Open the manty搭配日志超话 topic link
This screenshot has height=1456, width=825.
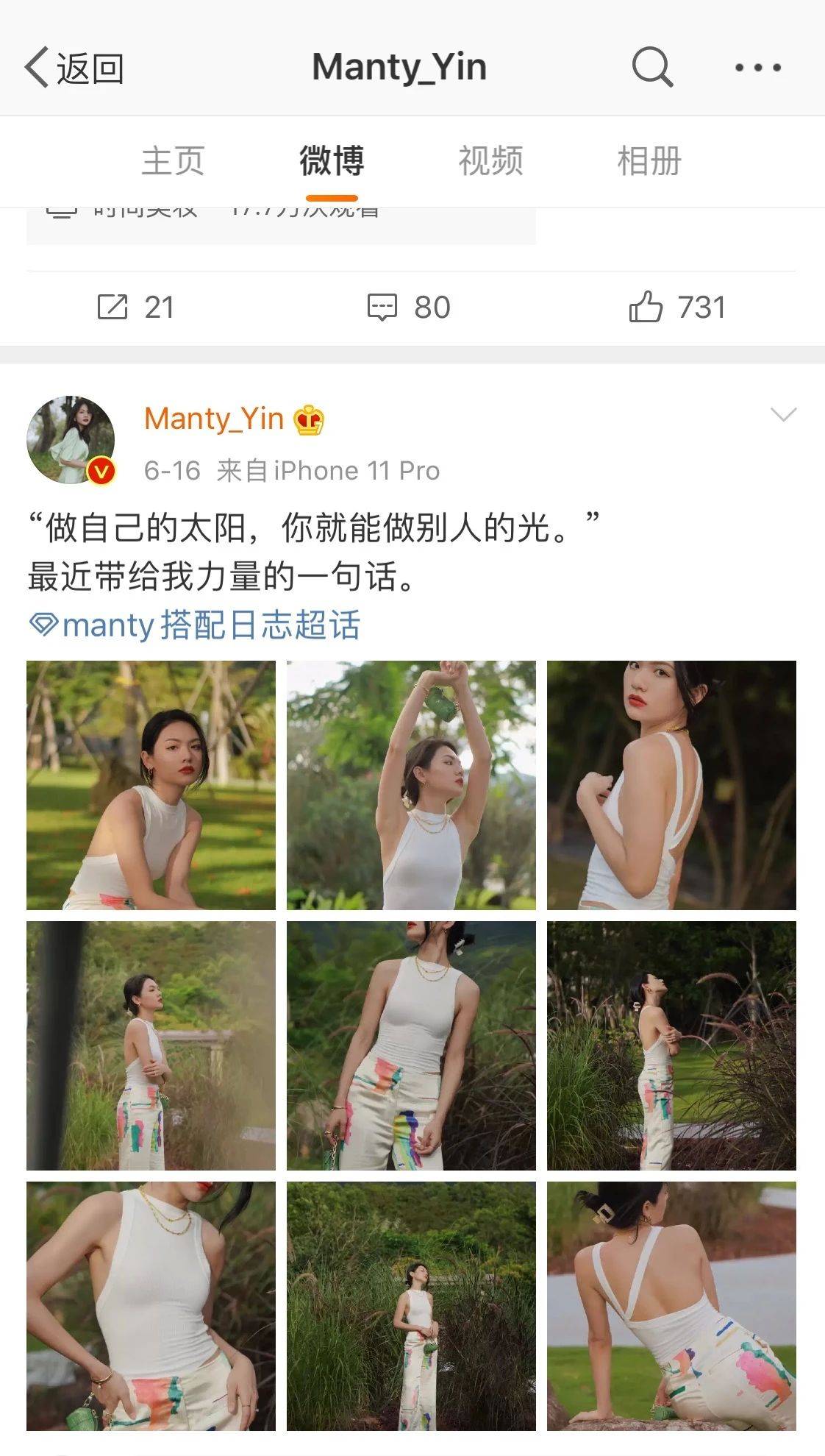(x=195, y=625)
